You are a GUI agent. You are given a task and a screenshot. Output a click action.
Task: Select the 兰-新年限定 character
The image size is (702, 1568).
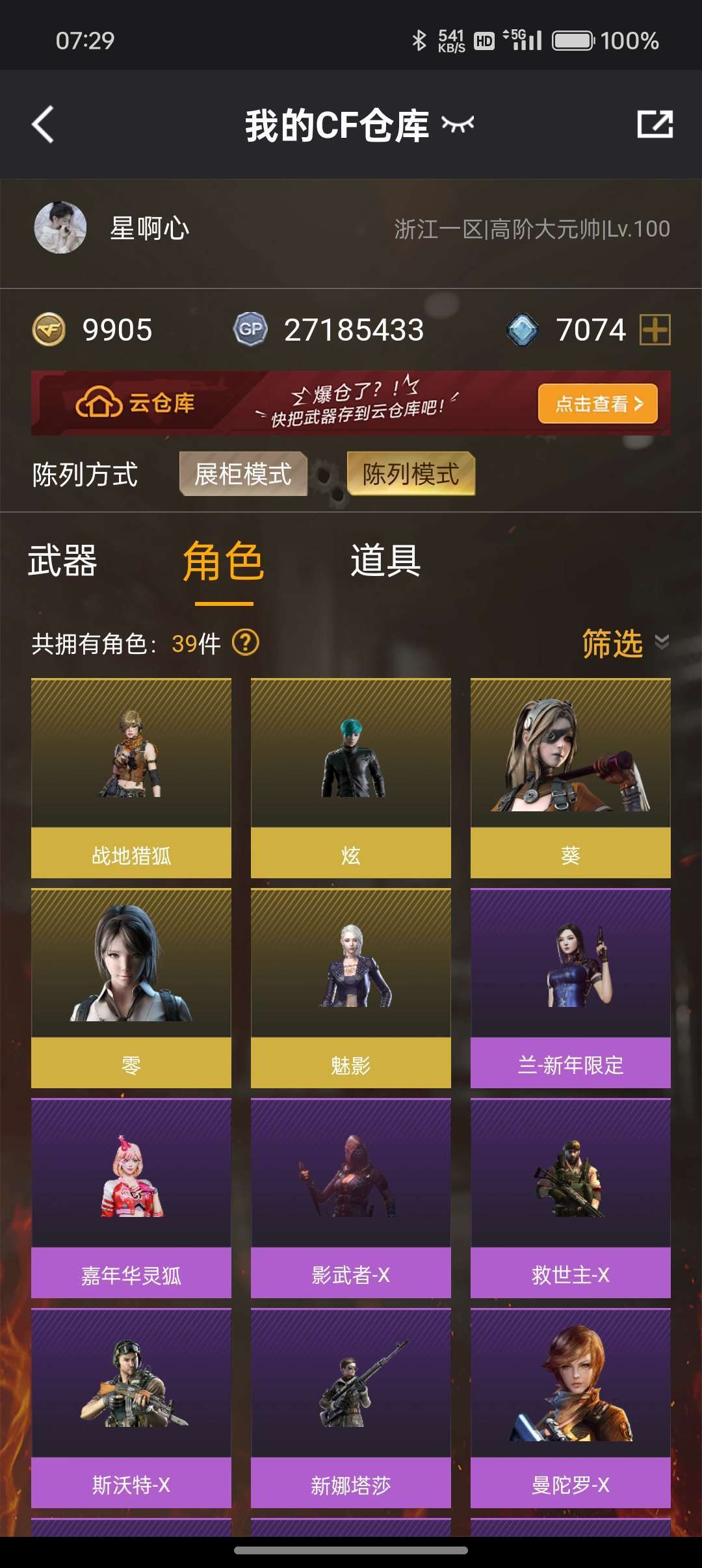(571, 988)
